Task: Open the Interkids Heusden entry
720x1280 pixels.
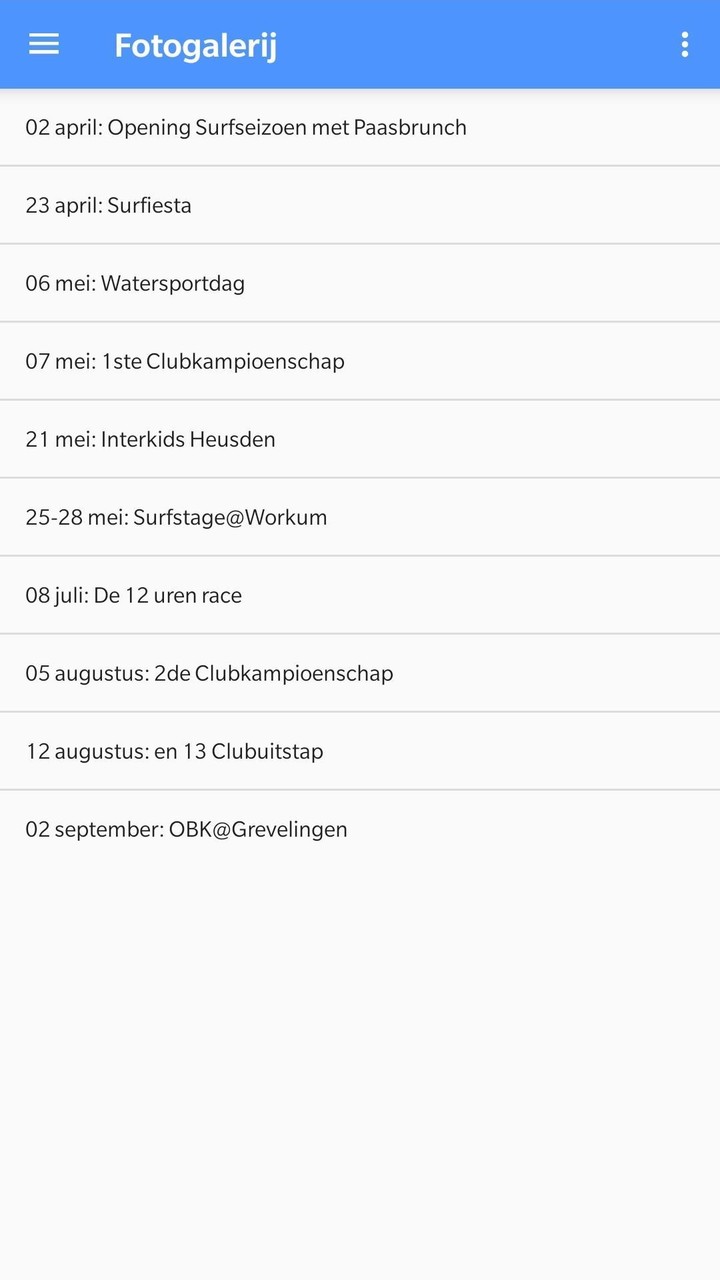Action: pos(150,439)
